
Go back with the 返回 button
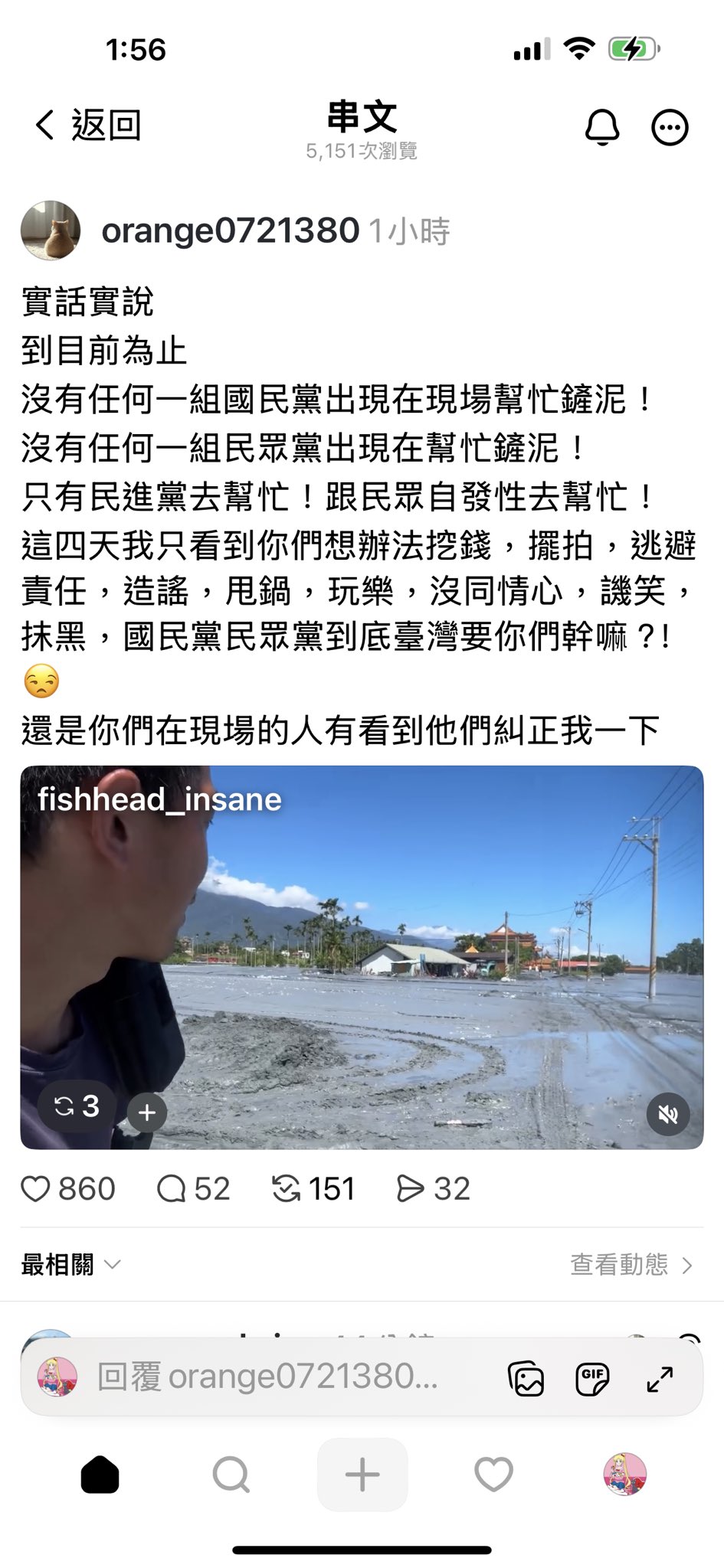coord(87,125)
